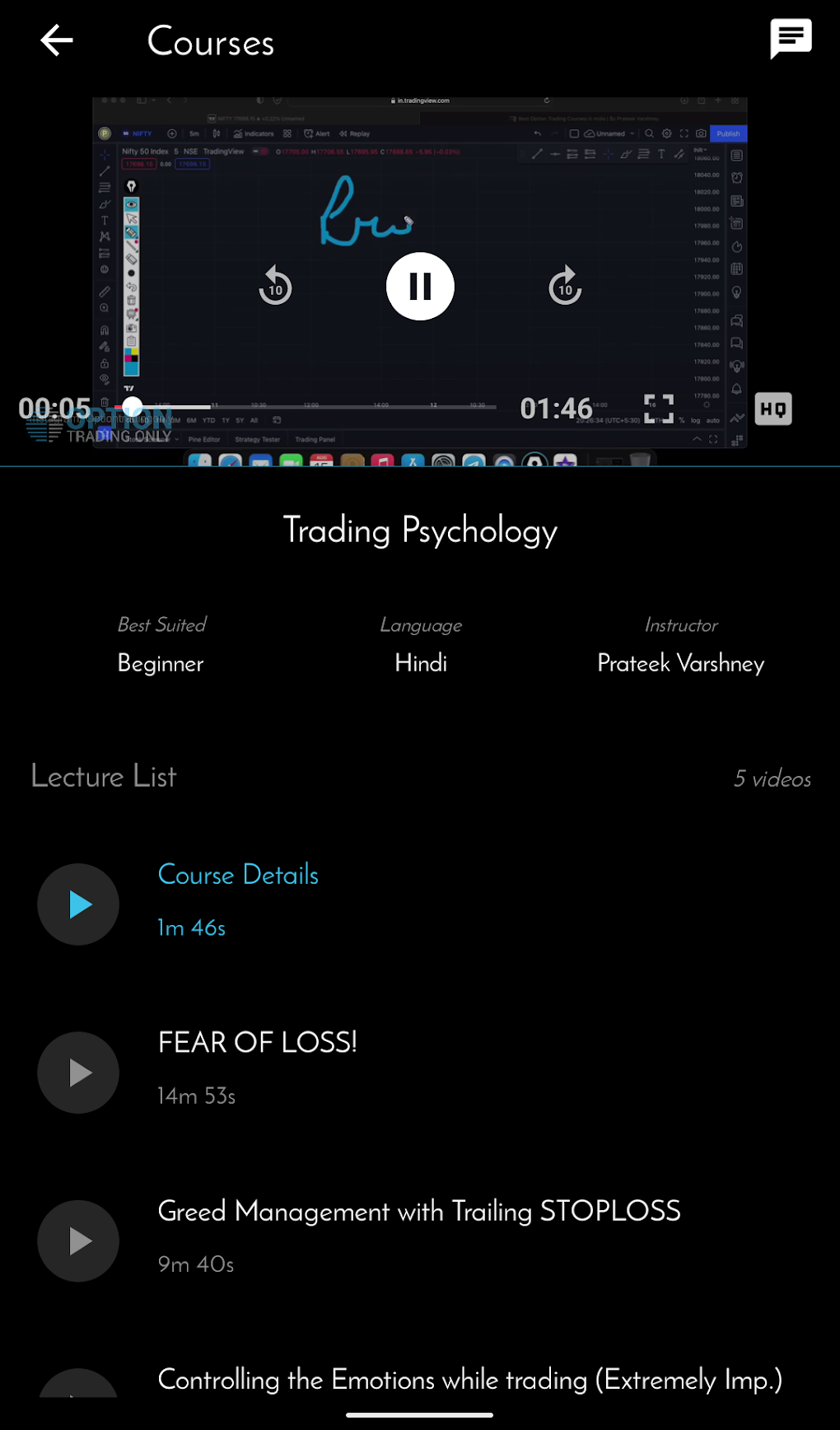Screen dimensions: 840x1430
Task: Open the chat message icon
Action: click(x=790, y=39)
